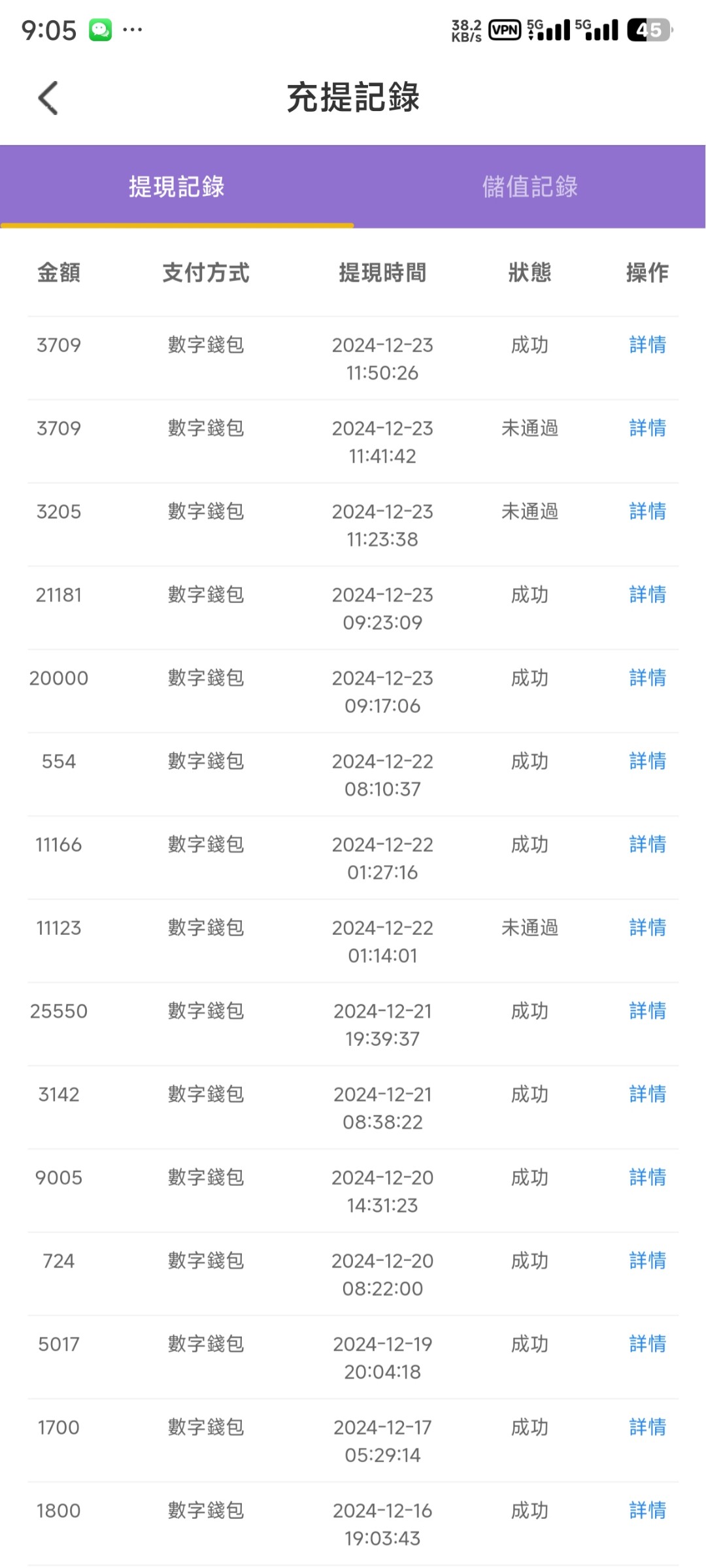This screenshot has width=706, height=1568.
Task: View 詳情 of the 9005 withdrawal
Action: [647, 1178]
